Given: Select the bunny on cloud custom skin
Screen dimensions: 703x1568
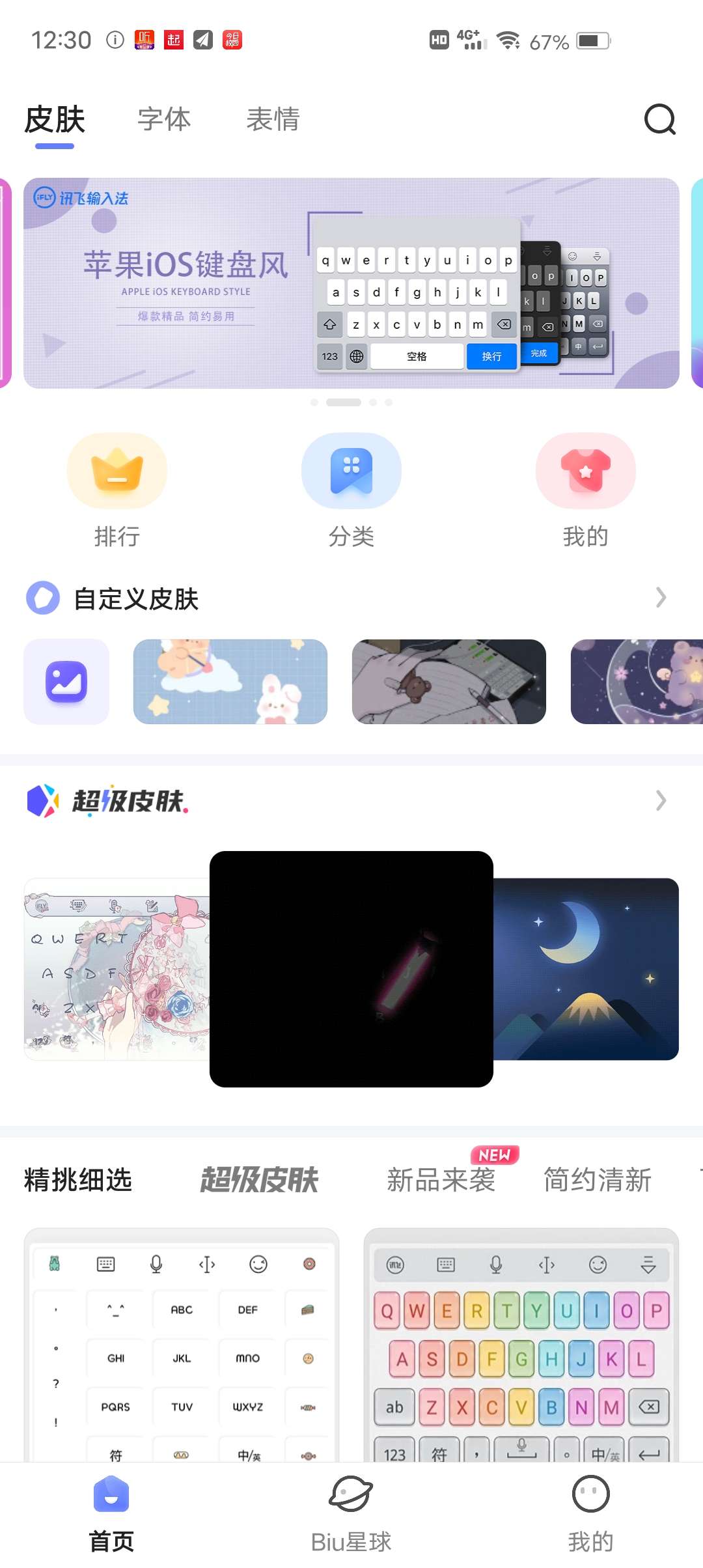Looking at the screenshot, I should click(x=230, y=682).
